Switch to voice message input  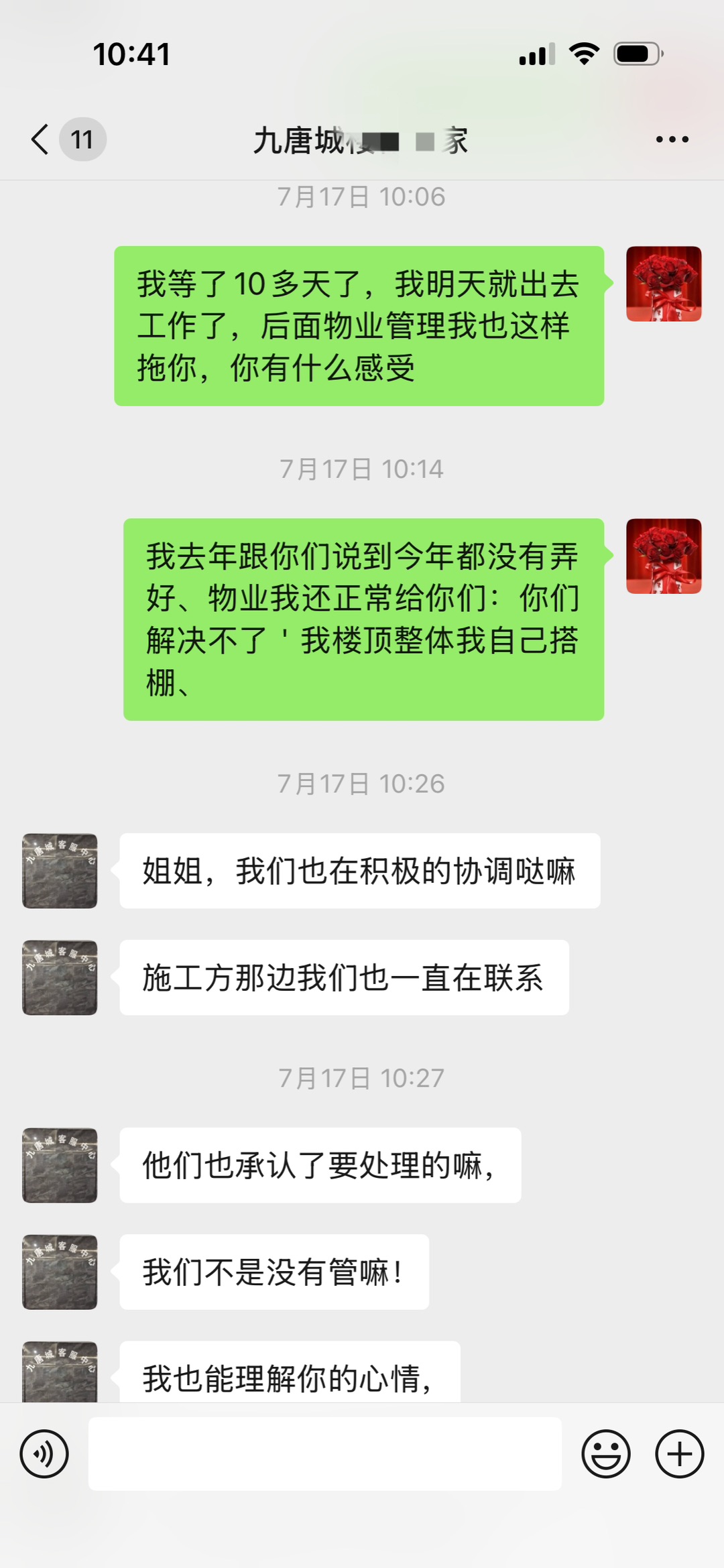tap(44, 1454)
